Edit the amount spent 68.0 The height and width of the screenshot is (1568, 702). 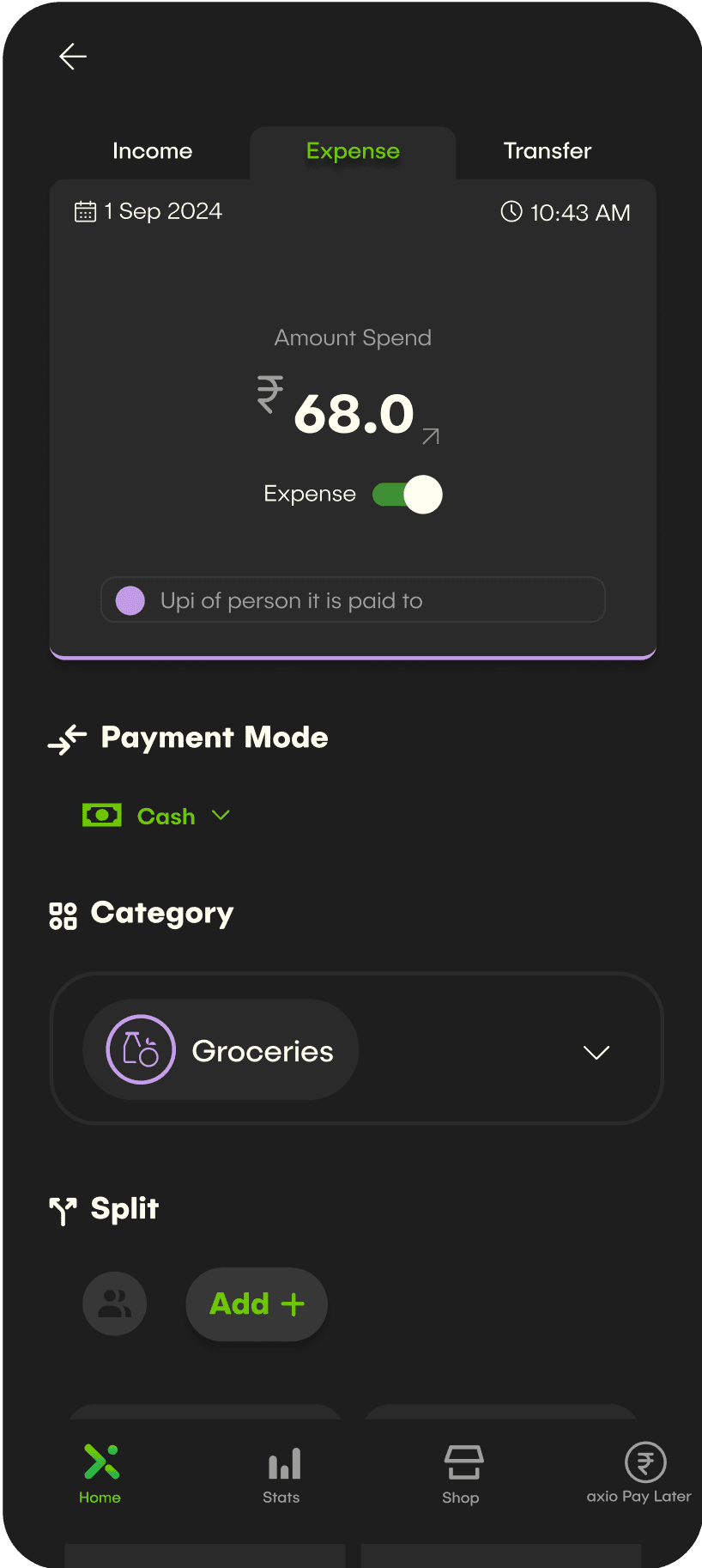pyautogui.click(x=354, y=414)
